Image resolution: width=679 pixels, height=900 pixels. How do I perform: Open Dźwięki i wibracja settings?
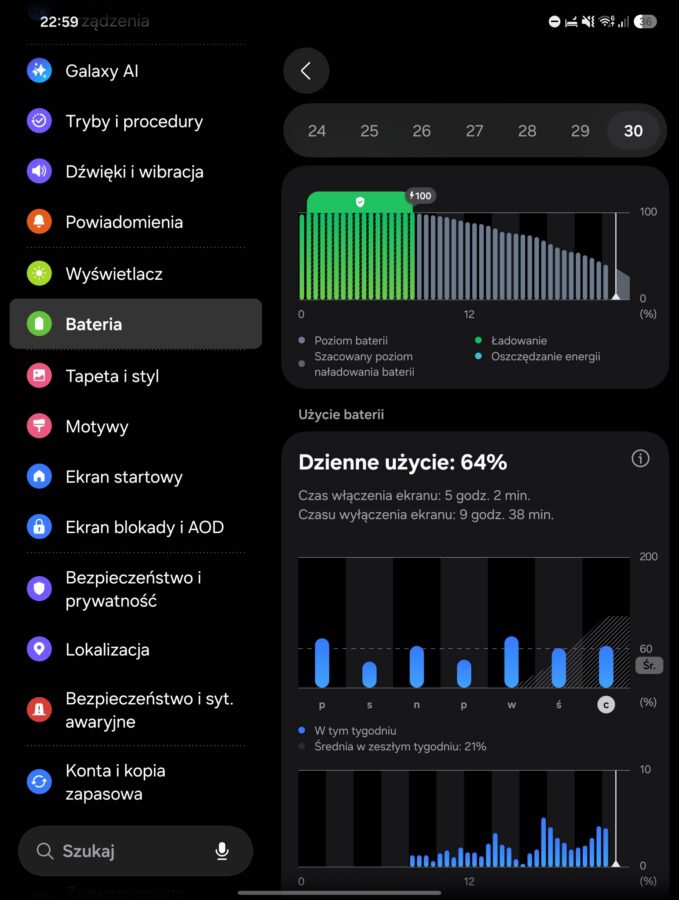click(x=135, y=172)
